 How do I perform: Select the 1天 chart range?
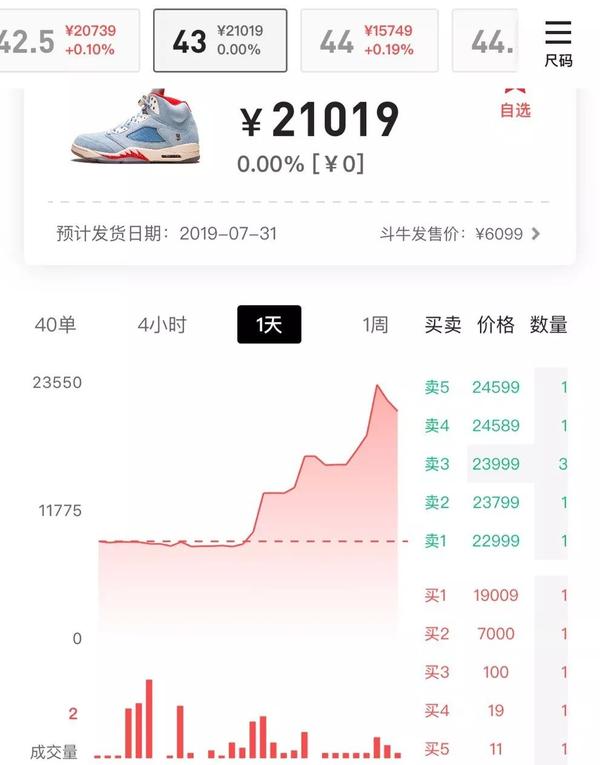pos(269,324)
